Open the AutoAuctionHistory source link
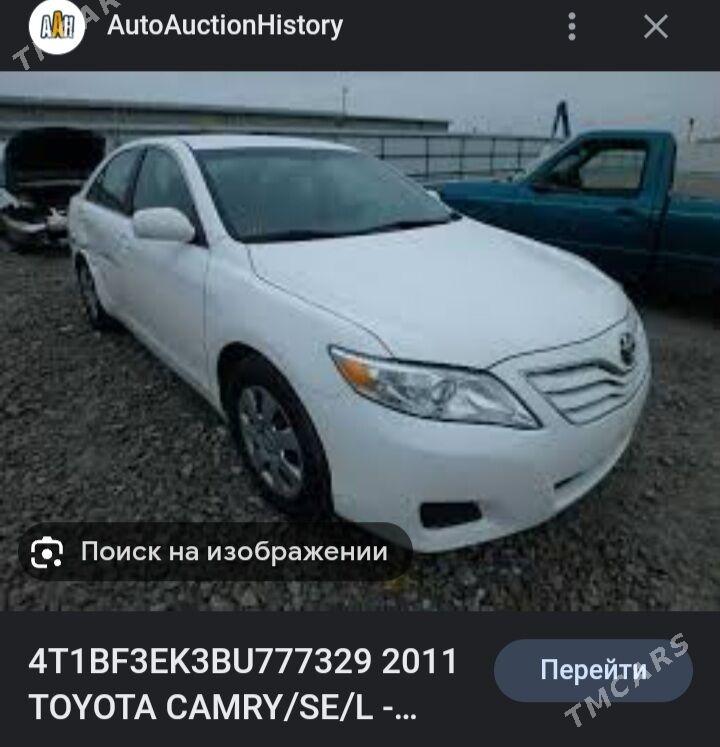This screenshot has width=720, height=747. point(224,26)
